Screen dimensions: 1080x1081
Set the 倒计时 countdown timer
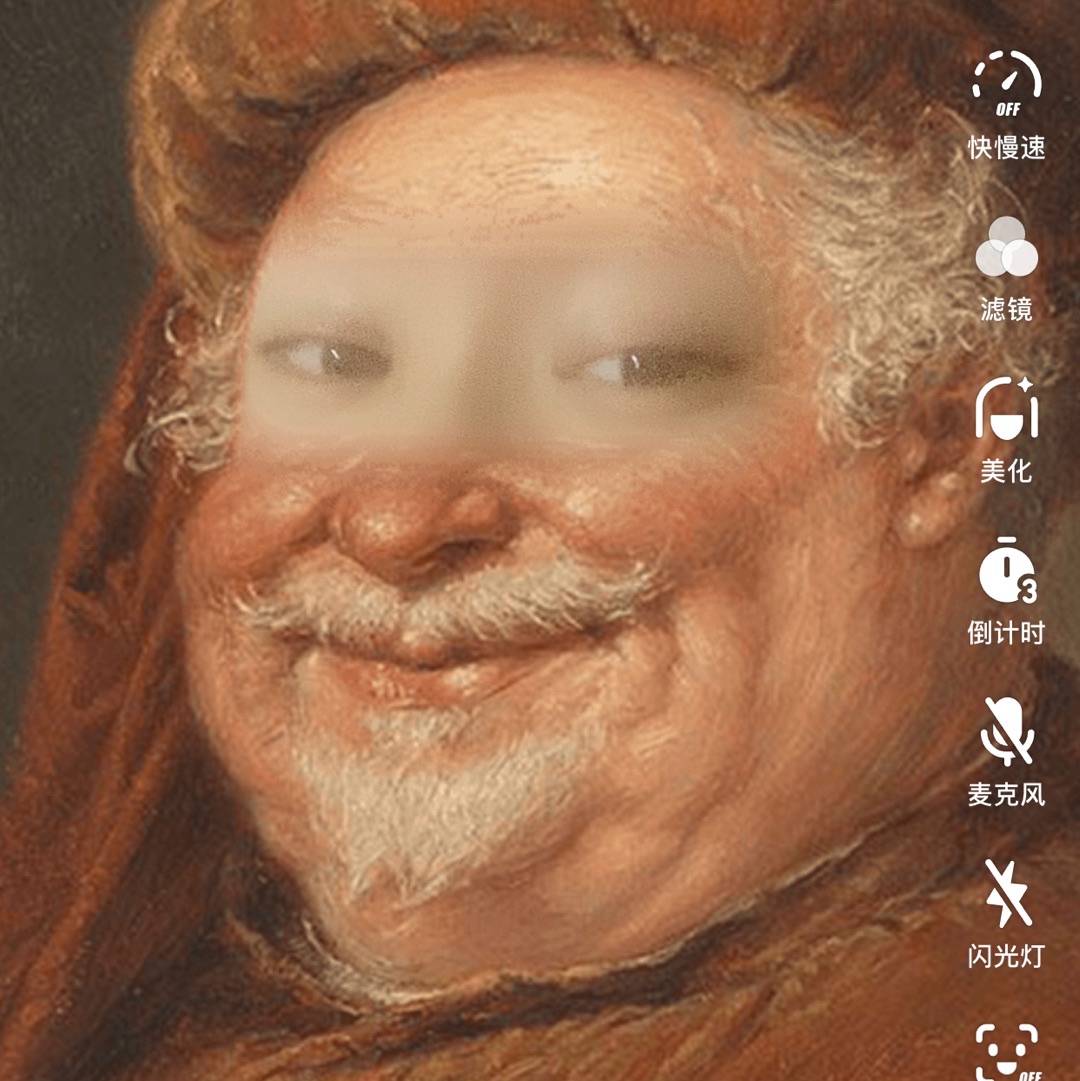pyautogui.click(x=1007, y=572)
